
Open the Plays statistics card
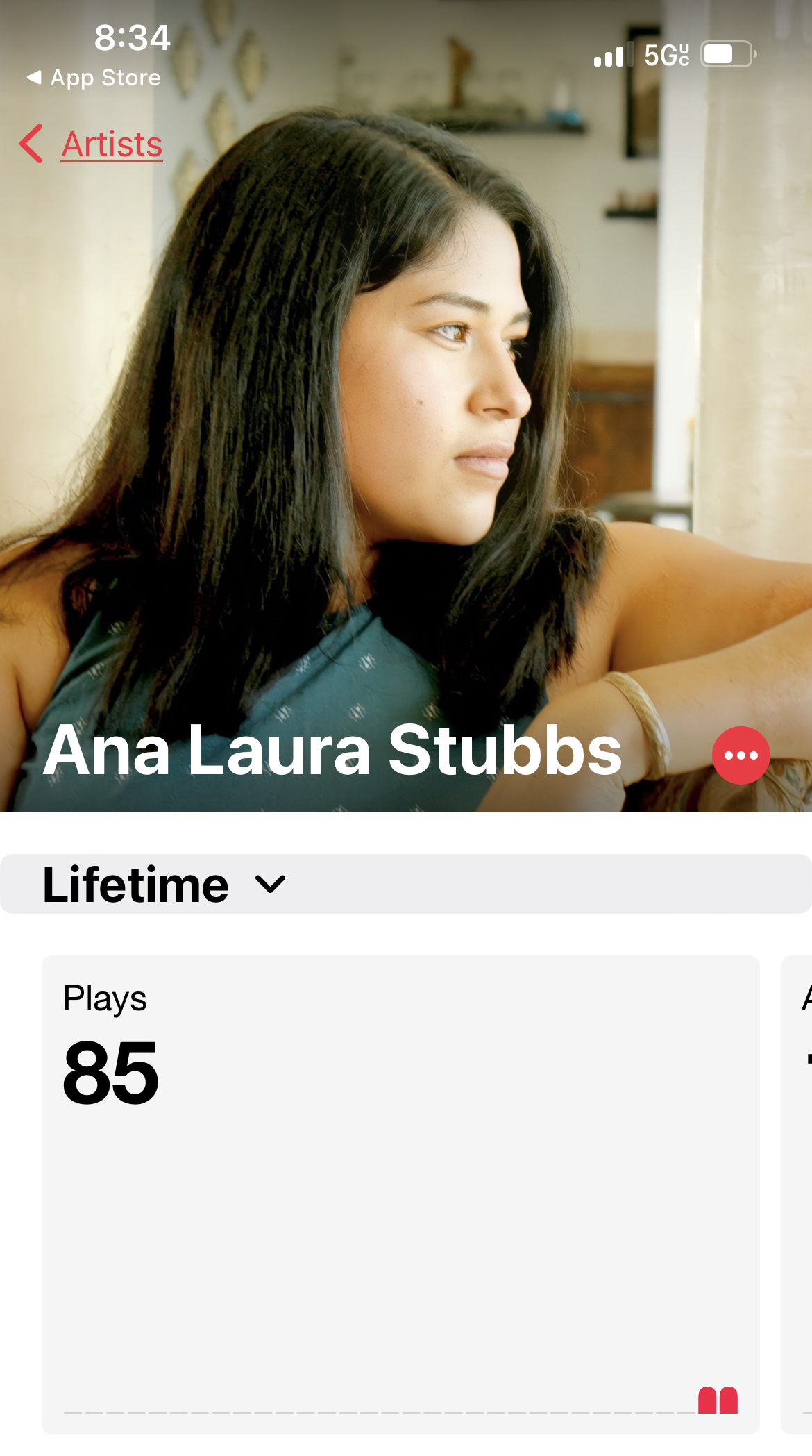tap(400, 1193)
